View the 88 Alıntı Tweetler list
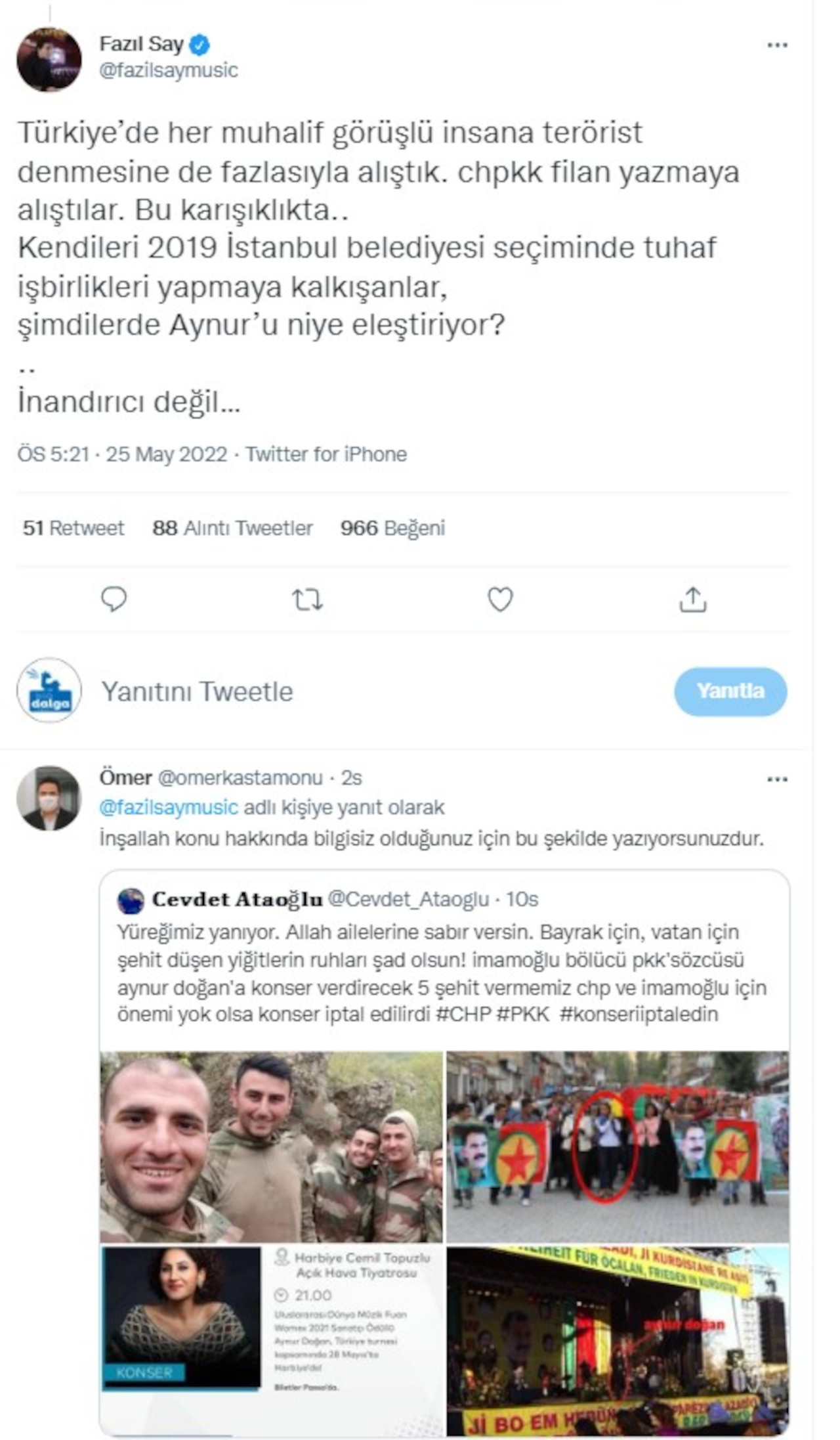Screen dimensions: 840x1440 tap(232, 528)
